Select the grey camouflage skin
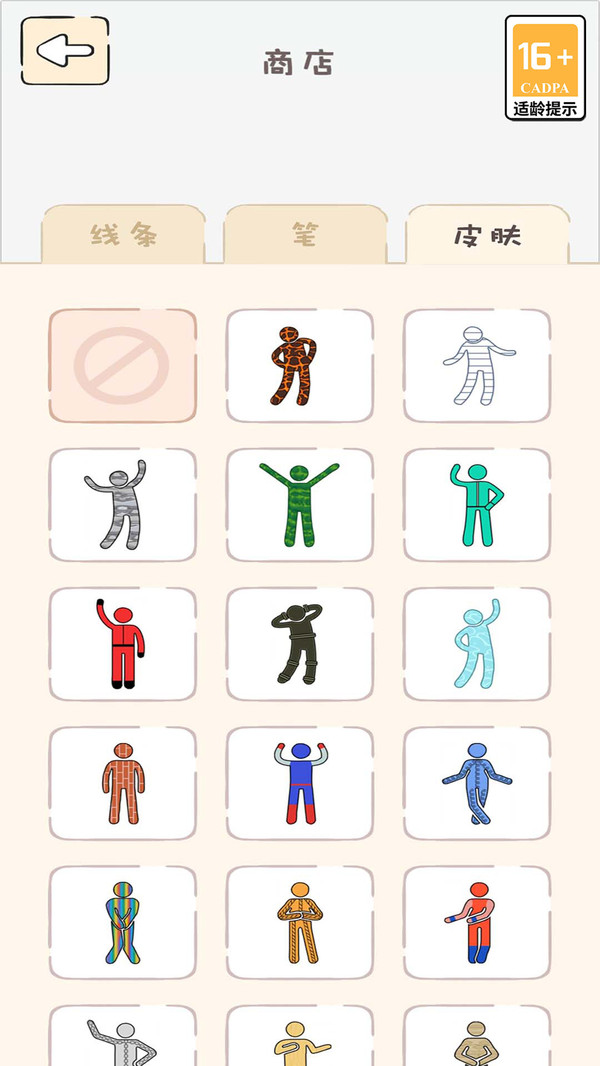Screen dimensions: 600x1066 tap(123, 505)
